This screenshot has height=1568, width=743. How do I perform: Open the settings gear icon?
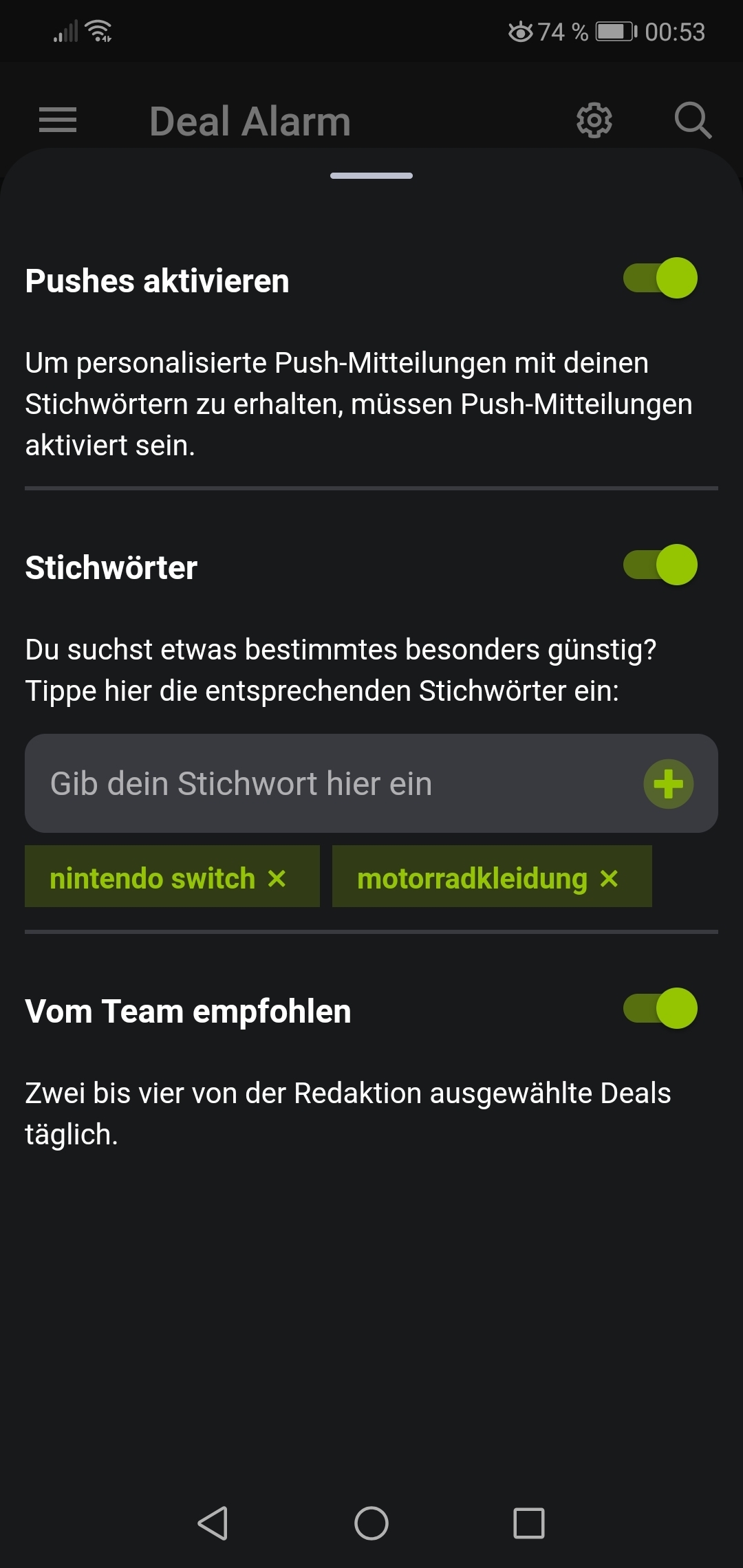(x=594, y=120)
